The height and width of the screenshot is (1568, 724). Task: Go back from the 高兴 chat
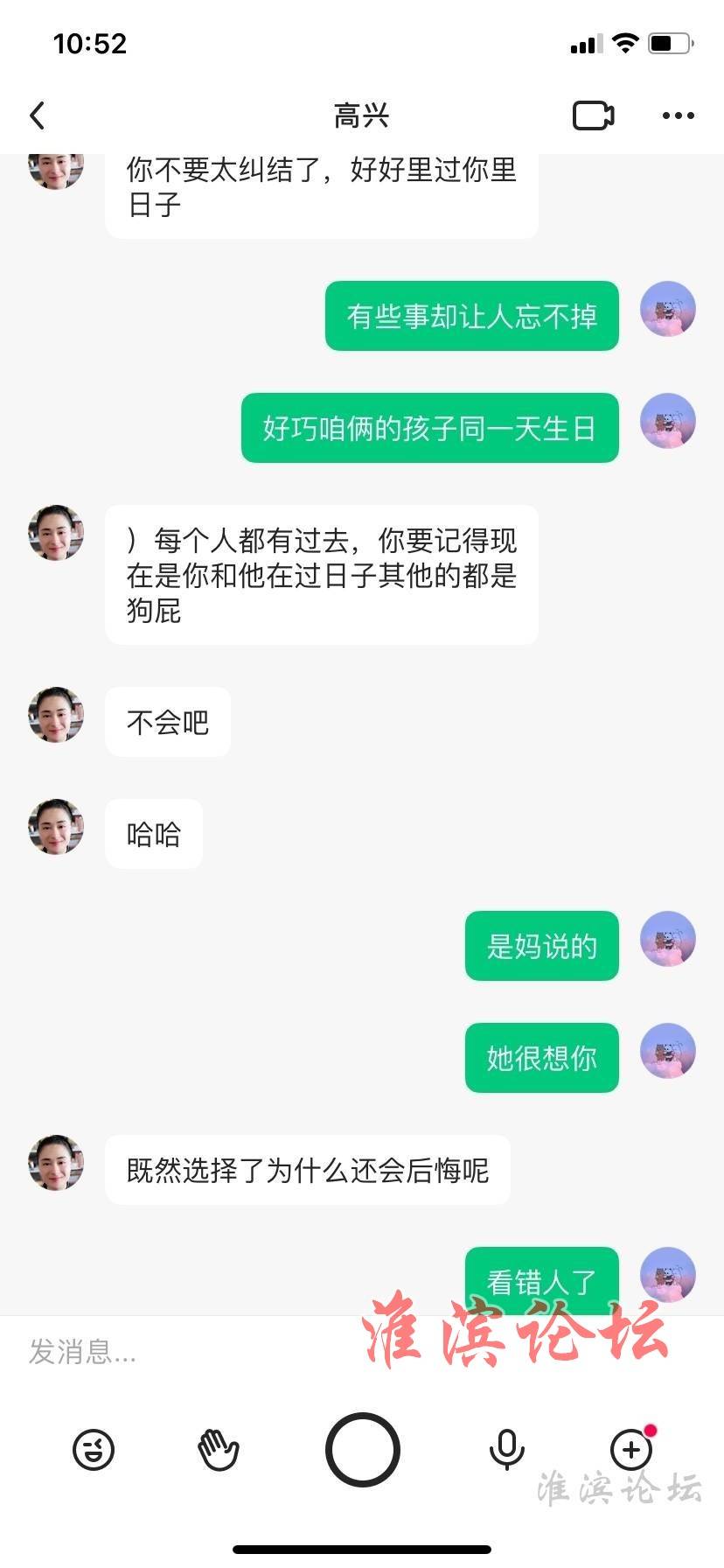coord(38,115)
